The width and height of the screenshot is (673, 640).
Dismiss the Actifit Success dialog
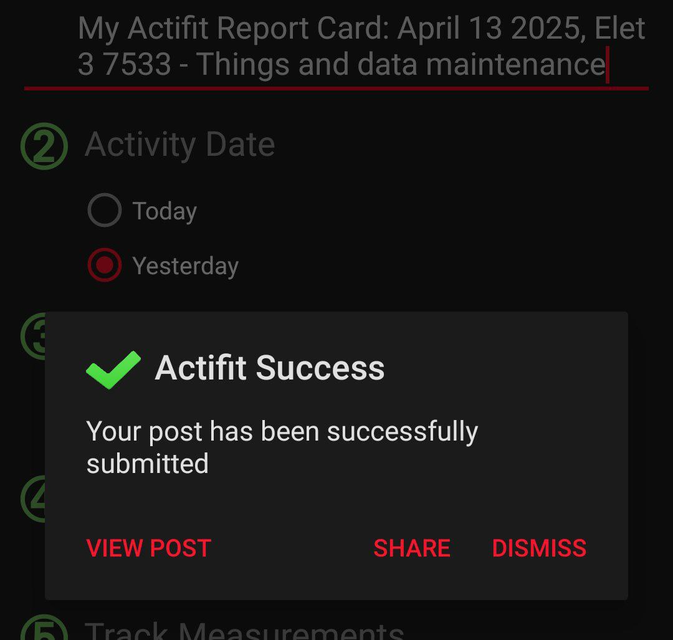point(539,548)
